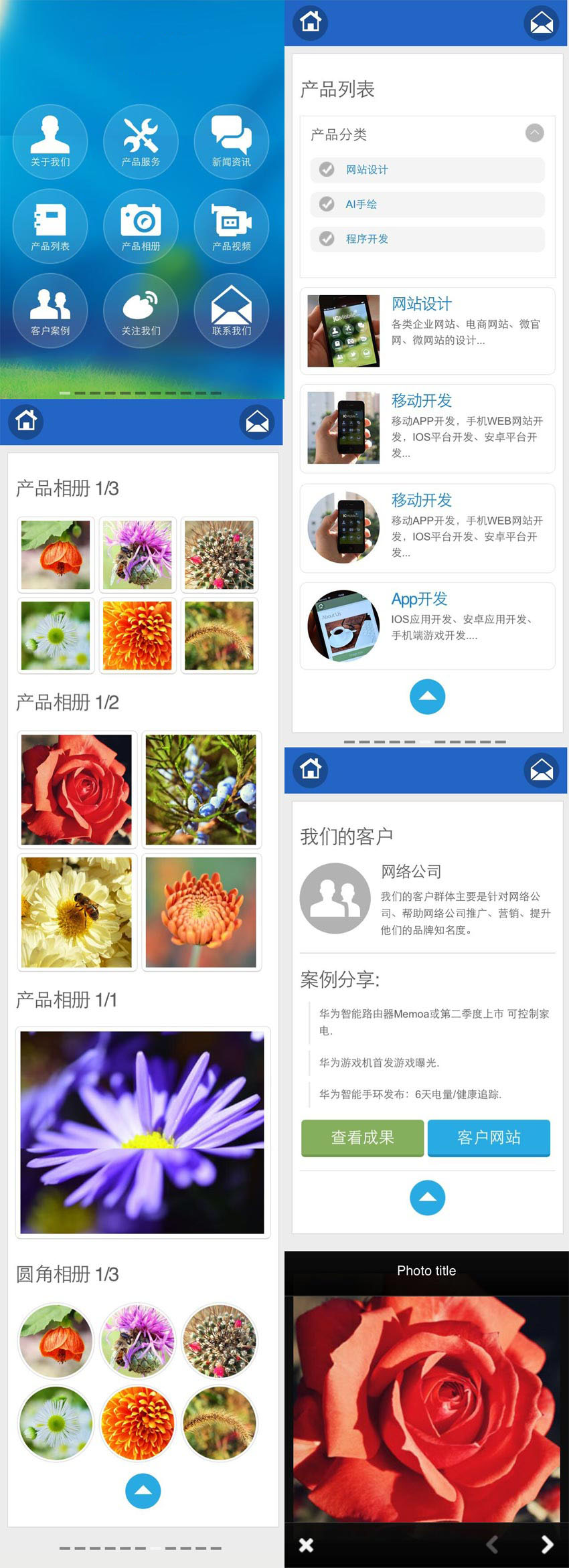
Task: Open 新闻资讯 via the chat bubble icon
Action: pyautogui.click(x=231, y=141)
